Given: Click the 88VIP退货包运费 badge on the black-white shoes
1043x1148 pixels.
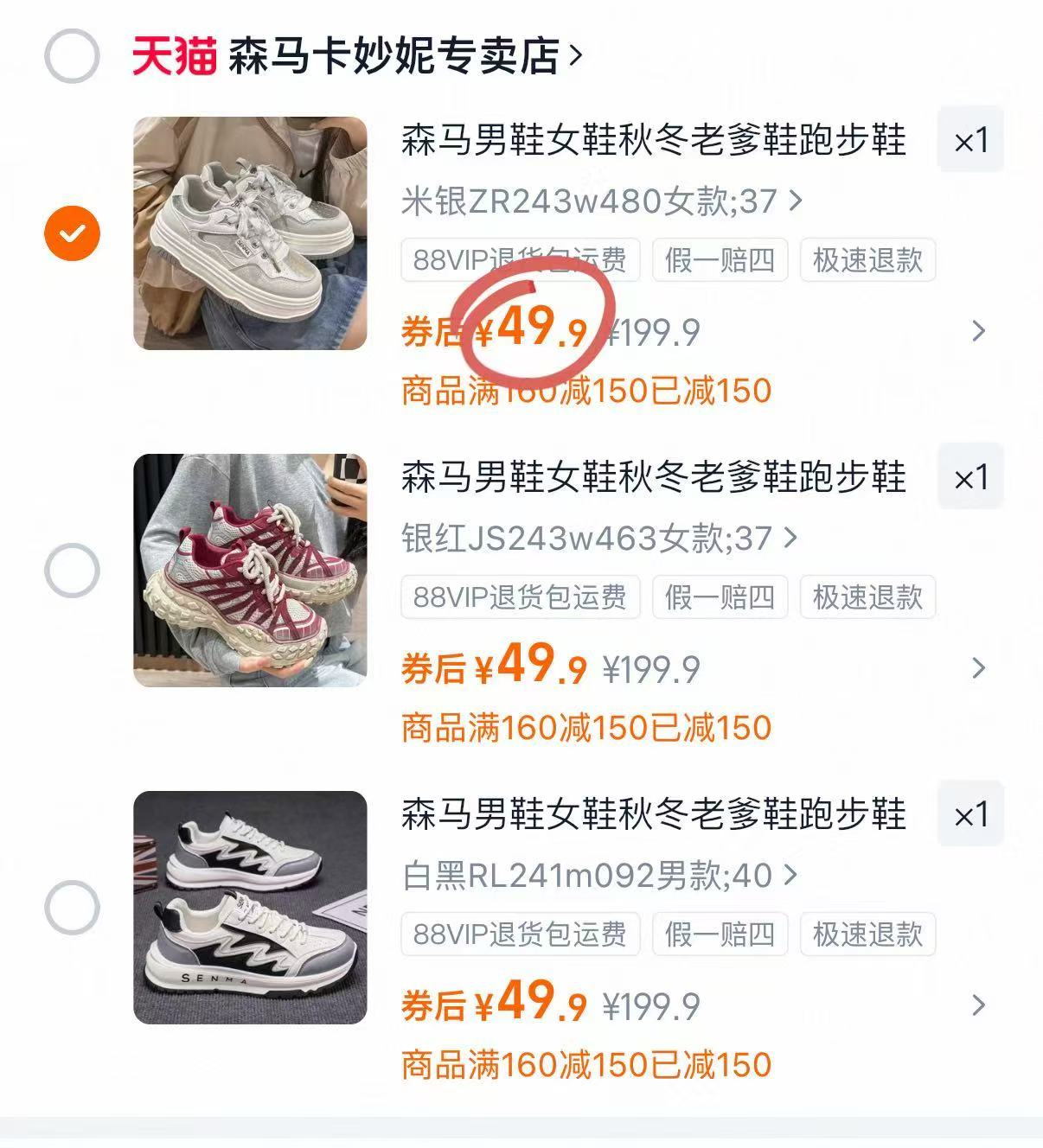Looking at the screenshot, I should [x=519, y=934].
